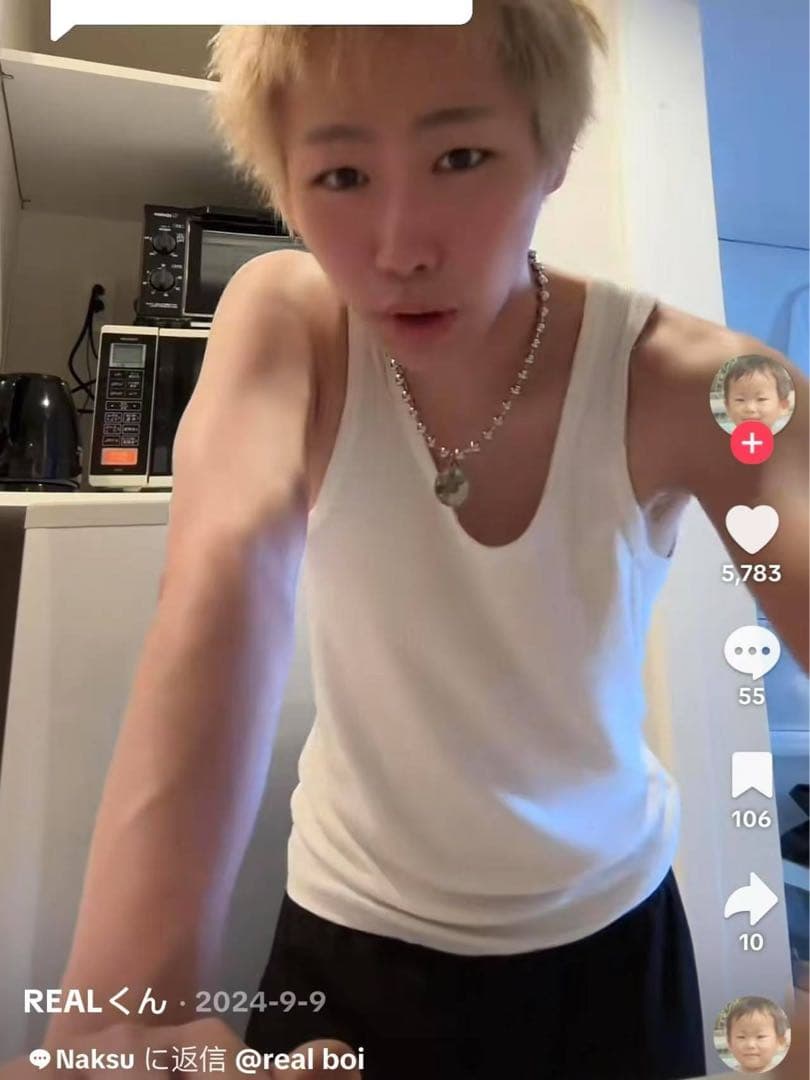This screenshot has width=810, height=1080.
Task: Open the comments on this video
Action: pos(751,653)
